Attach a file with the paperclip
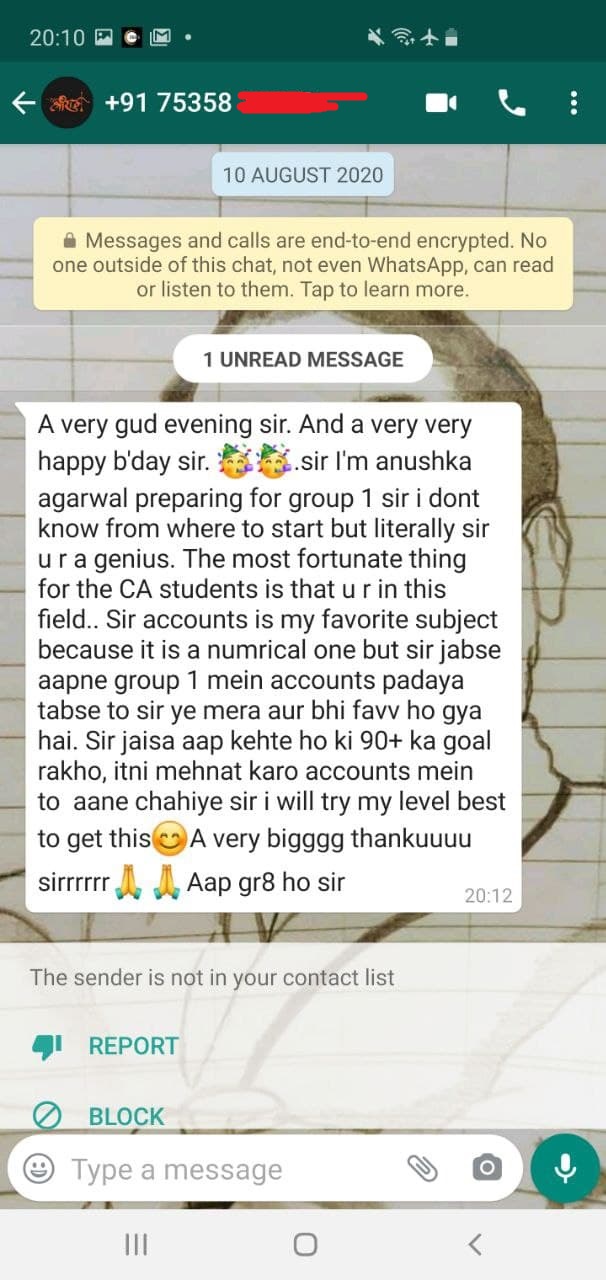This screenshot has width=606, height=1280. coord(423,1168)
